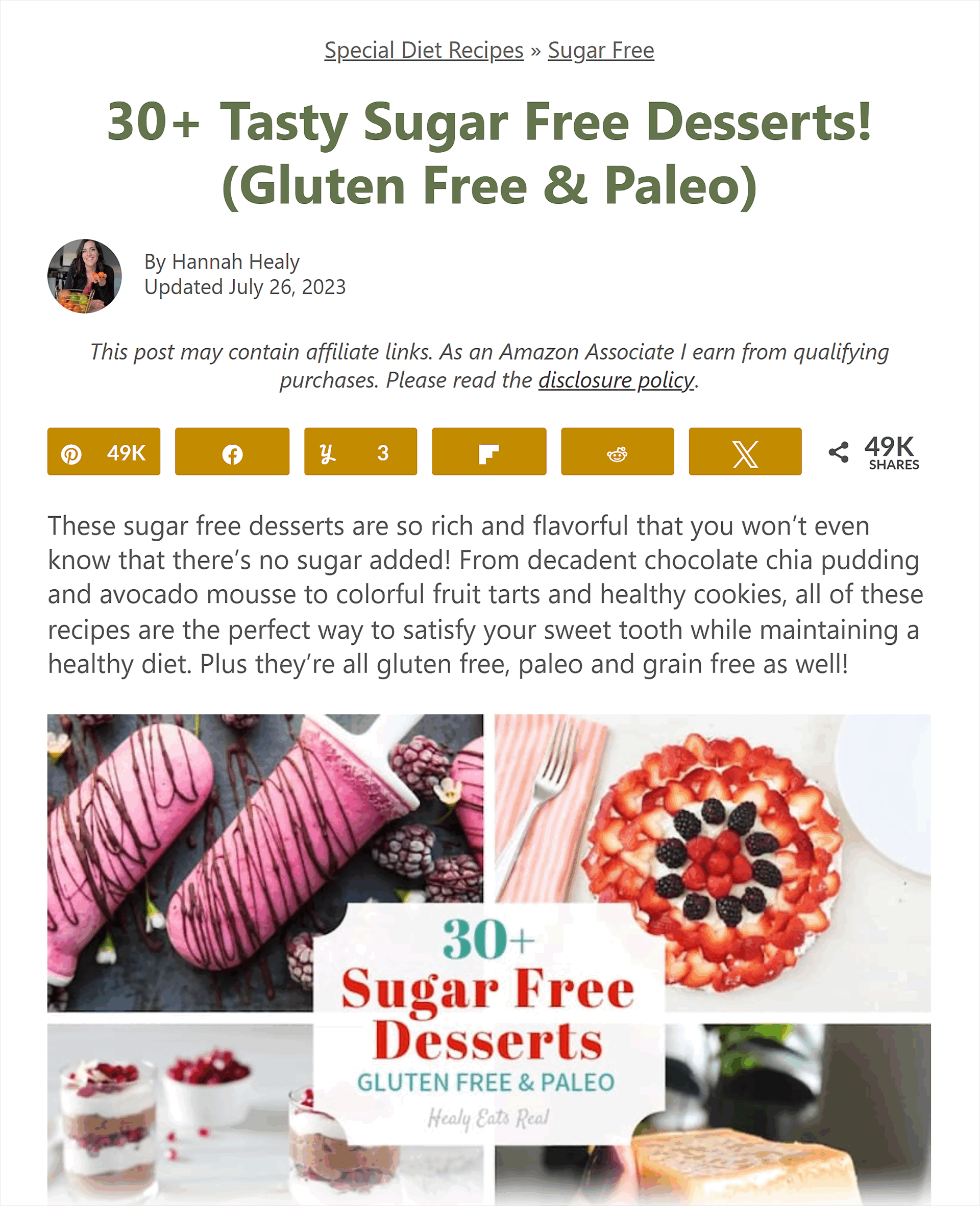This screenshot has height=1206, width=980.
Task: Open the Special Diet Recipes breadcrumb link
Action: (423, 50)
